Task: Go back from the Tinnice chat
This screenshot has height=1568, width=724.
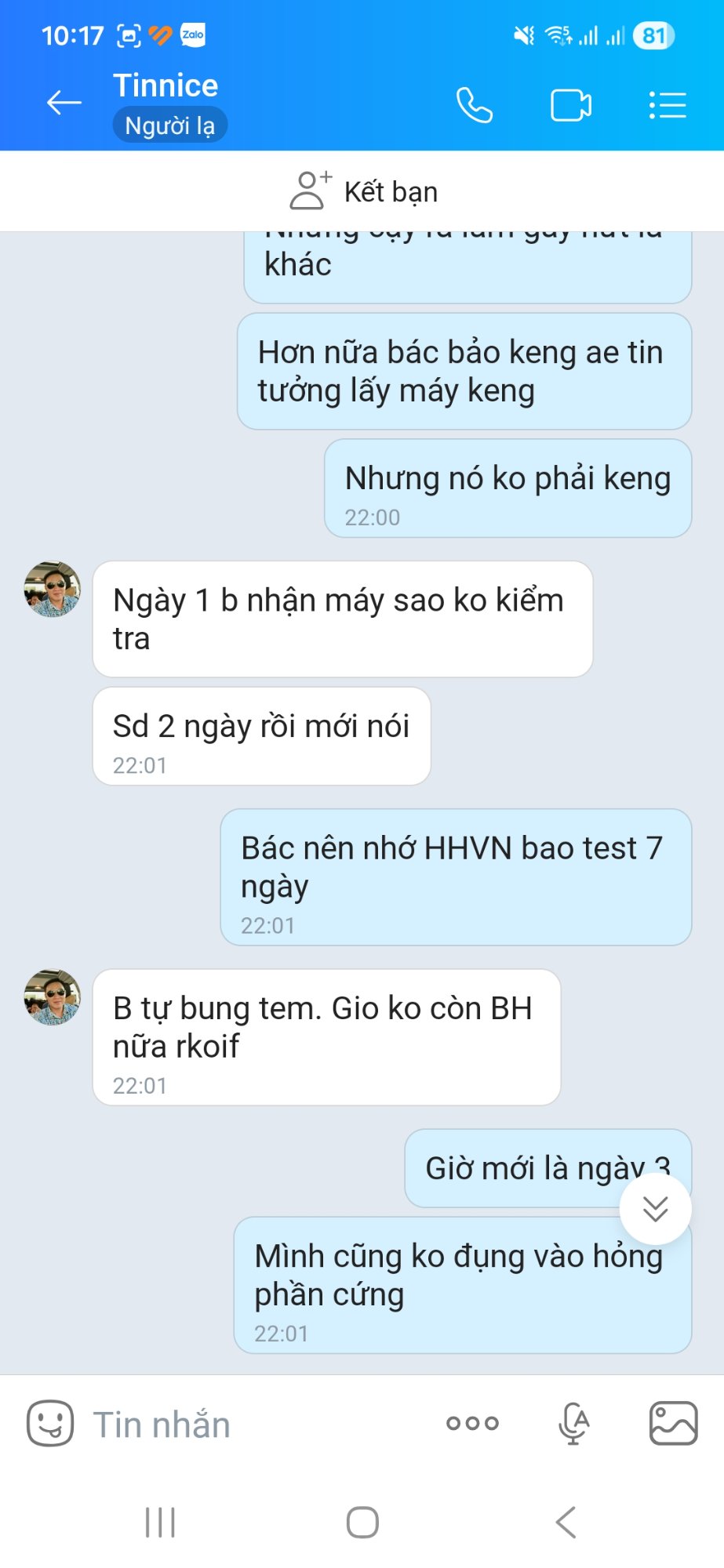Action: pos(64,103)
